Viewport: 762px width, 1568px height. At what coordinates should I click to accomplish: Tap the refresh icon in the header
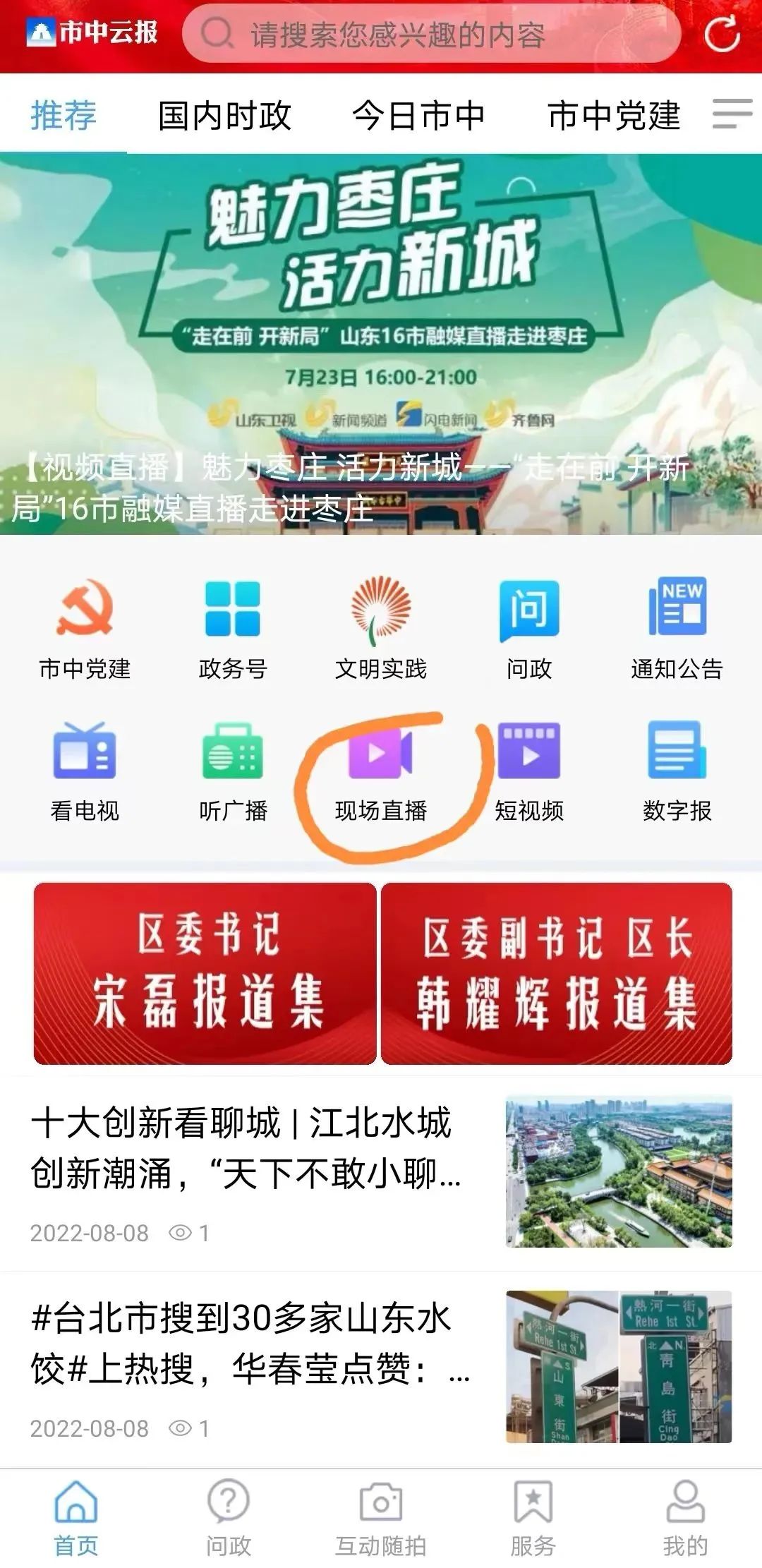point(722,34)
